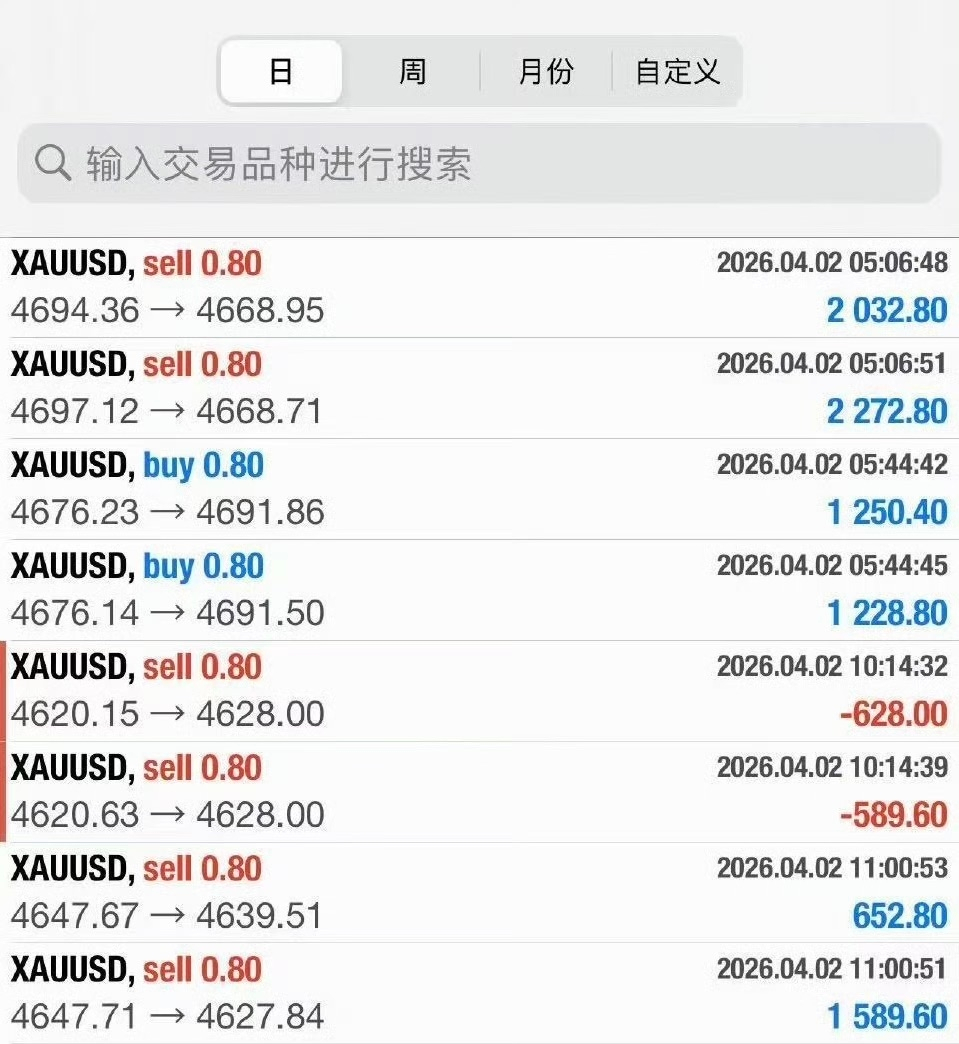The width and height of the screenshot is (959, 1044).
Task: Open the 自定义 custom period segment
Action: click(677, 71)
